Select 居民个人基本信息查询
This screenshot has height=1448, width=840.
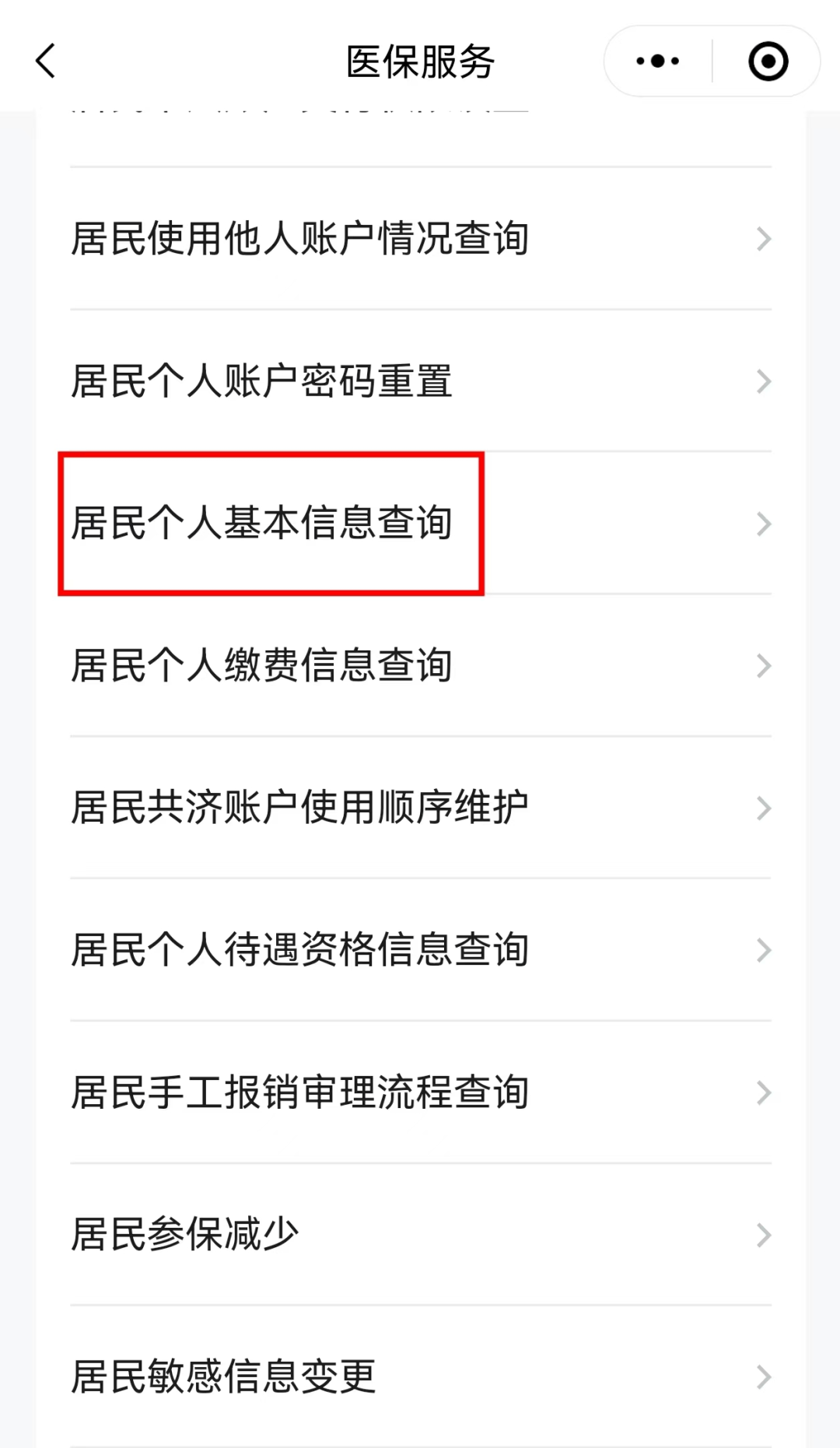point(420,523)
